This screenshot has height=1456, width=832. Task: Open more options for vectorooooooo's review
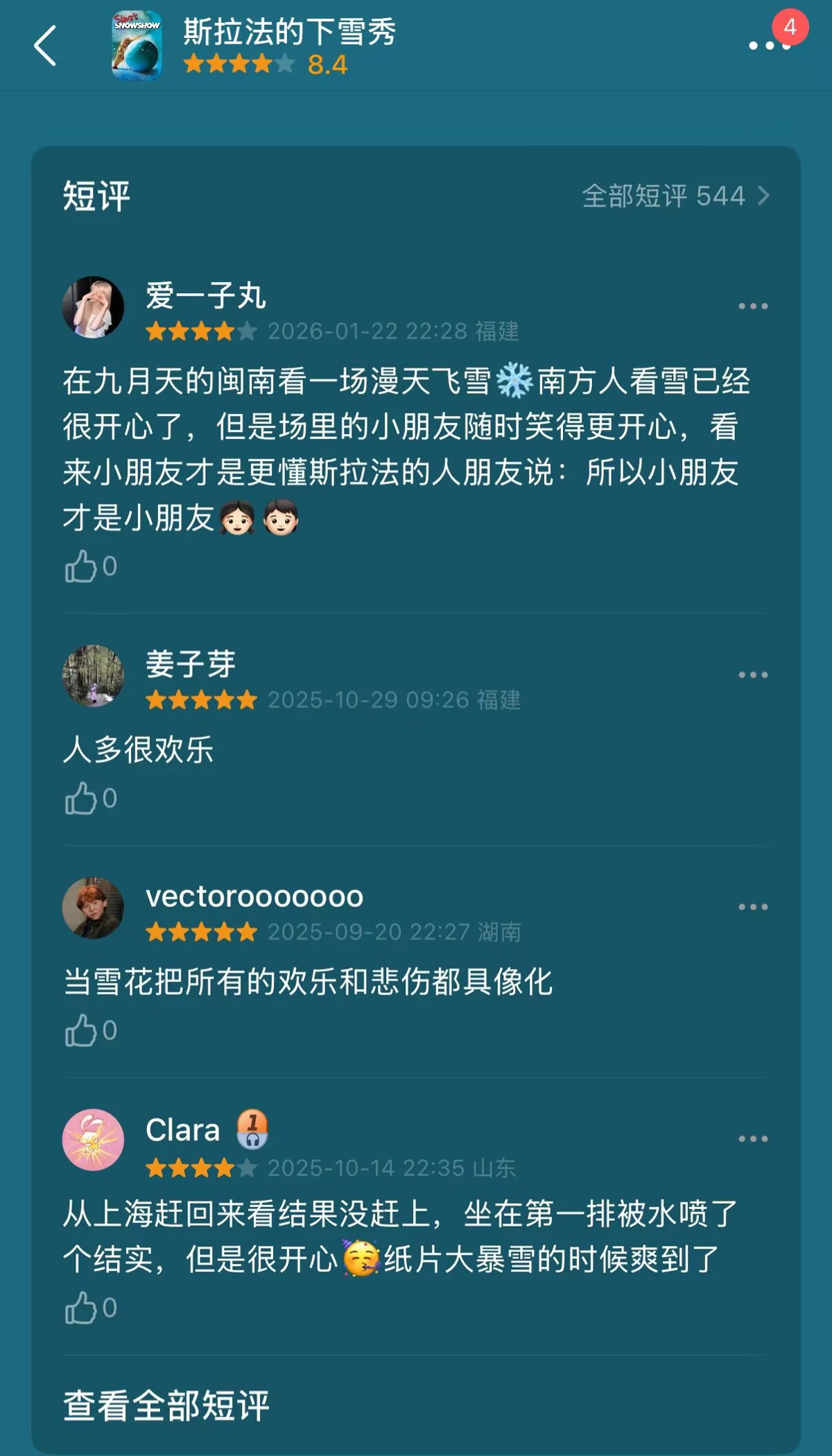click(752, 907)
